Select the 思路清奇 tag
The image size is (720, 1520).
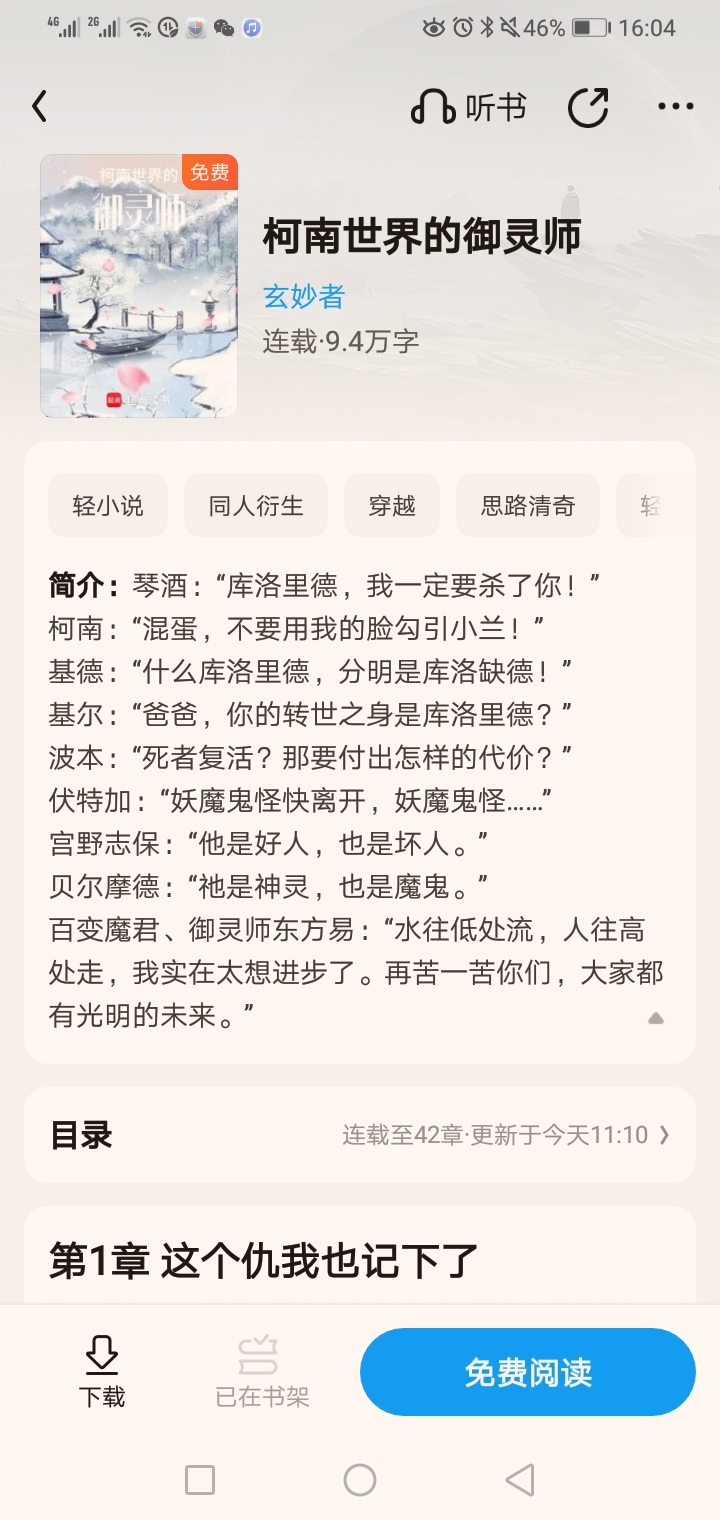click(x=528, y=506)
